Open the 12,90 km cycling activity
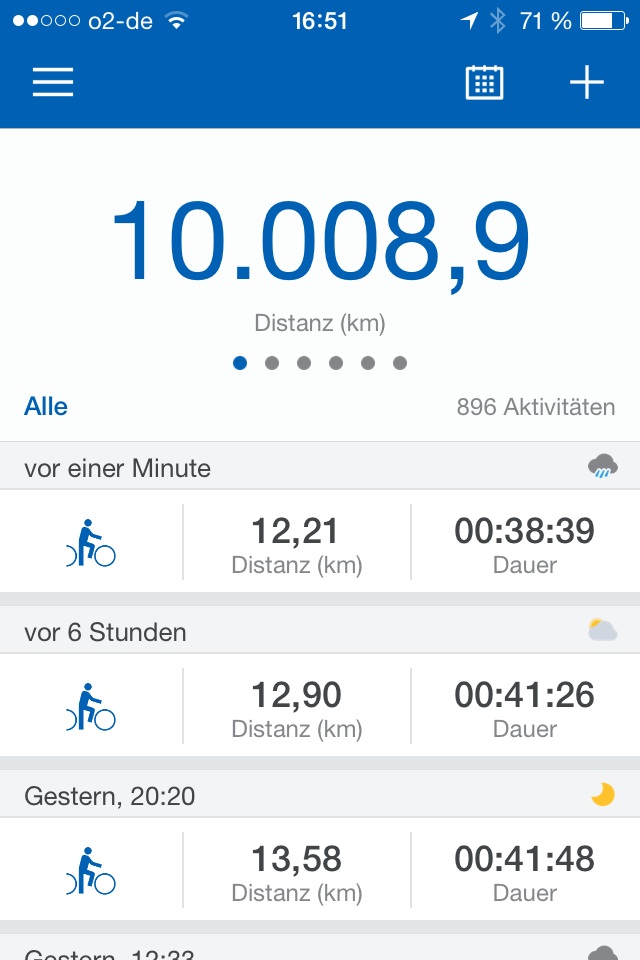 pos(320,705)
